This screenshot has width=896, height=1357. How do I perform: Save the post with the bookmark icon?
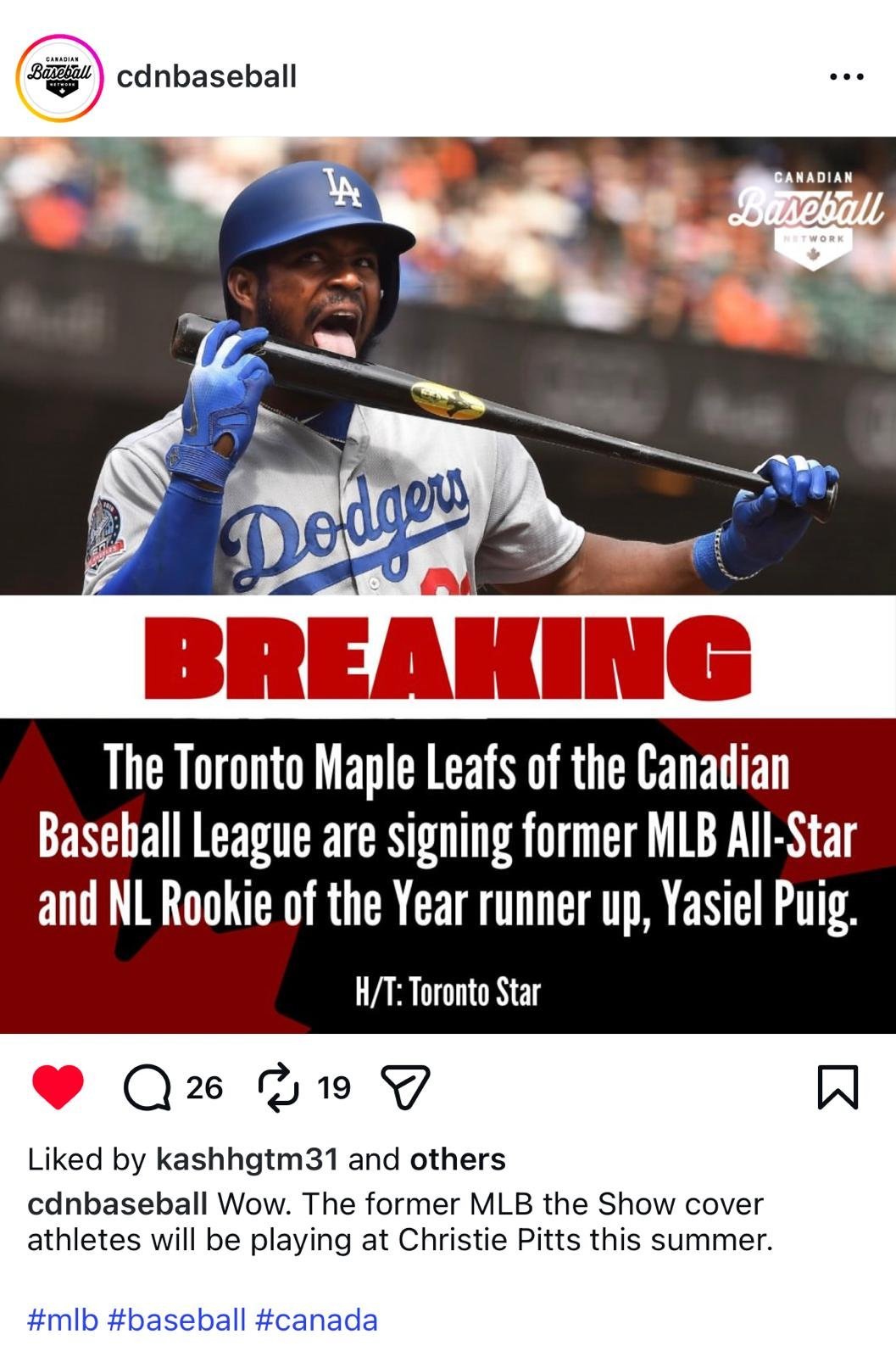point(838,1087)
